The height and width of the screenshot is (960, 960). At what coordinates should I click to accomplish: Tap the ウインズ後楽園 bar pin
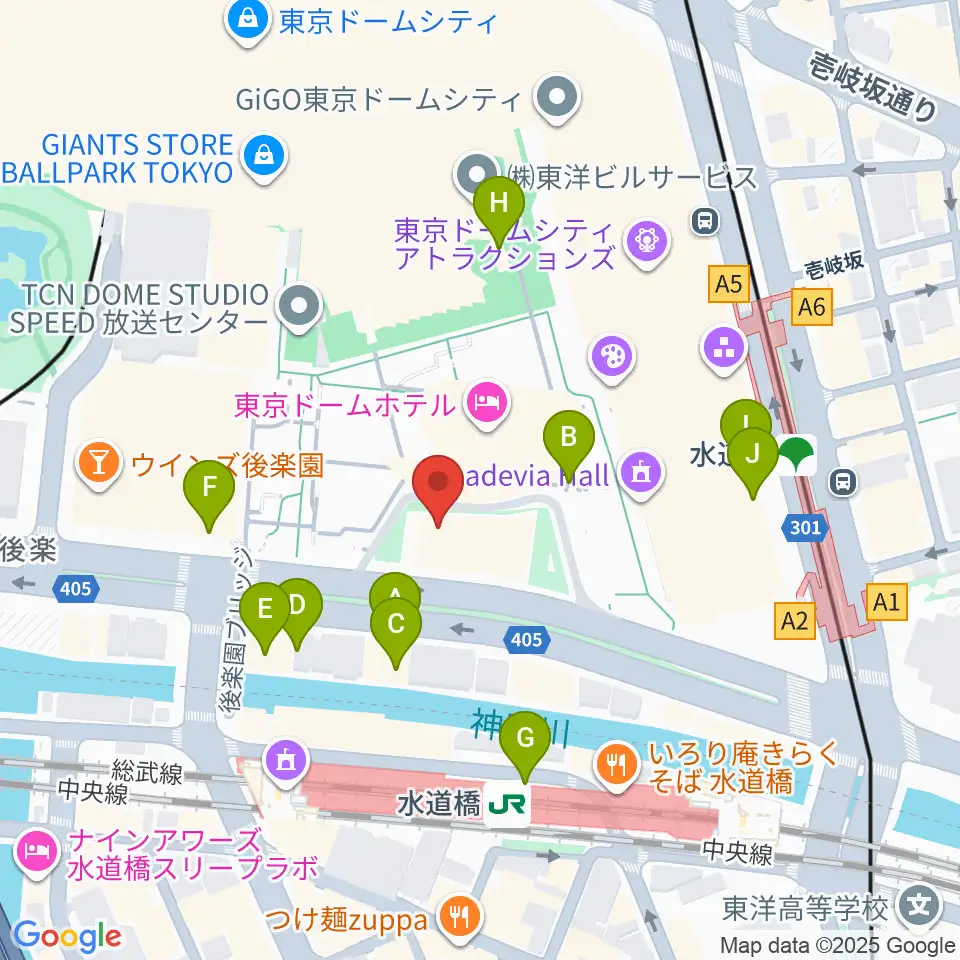[x=99, y=464]
